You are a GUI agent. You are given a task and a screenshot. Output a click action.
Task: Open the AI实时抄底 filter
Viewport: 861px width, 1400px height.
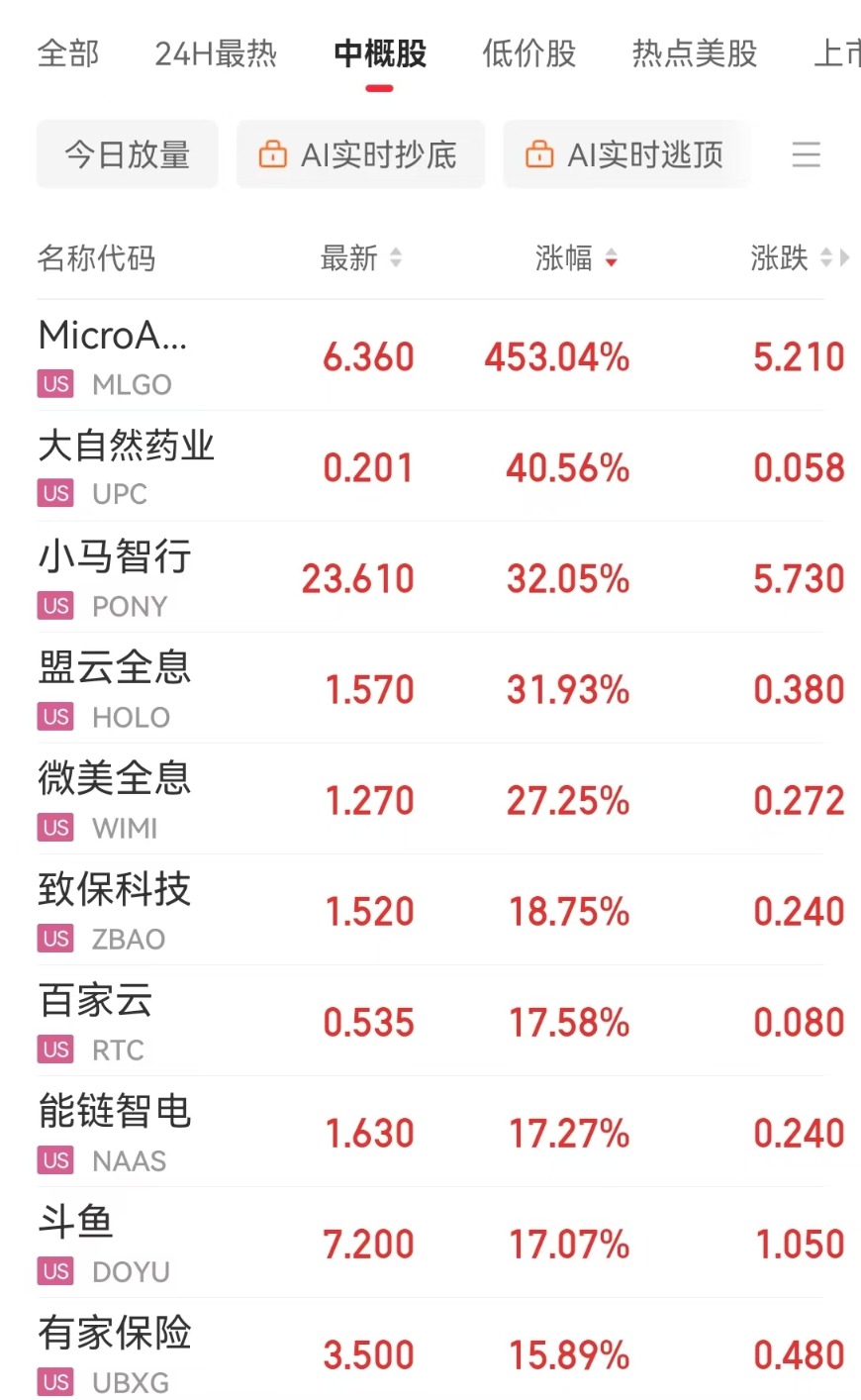[360, 154]
